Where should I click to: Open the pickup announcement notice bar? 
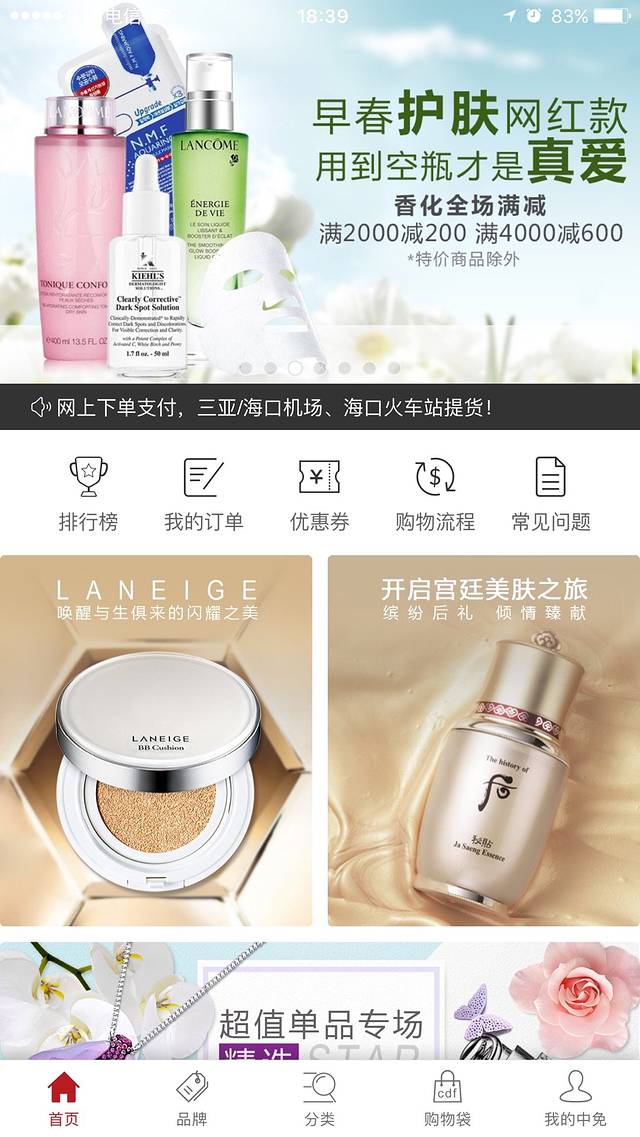click(x=320, y=407)
